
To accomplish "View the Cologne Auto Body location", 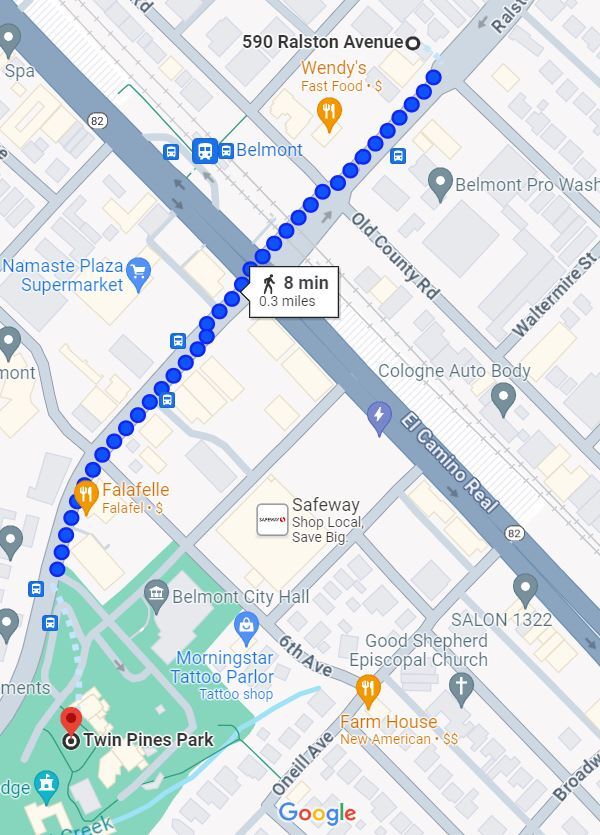I will point(503,399).
